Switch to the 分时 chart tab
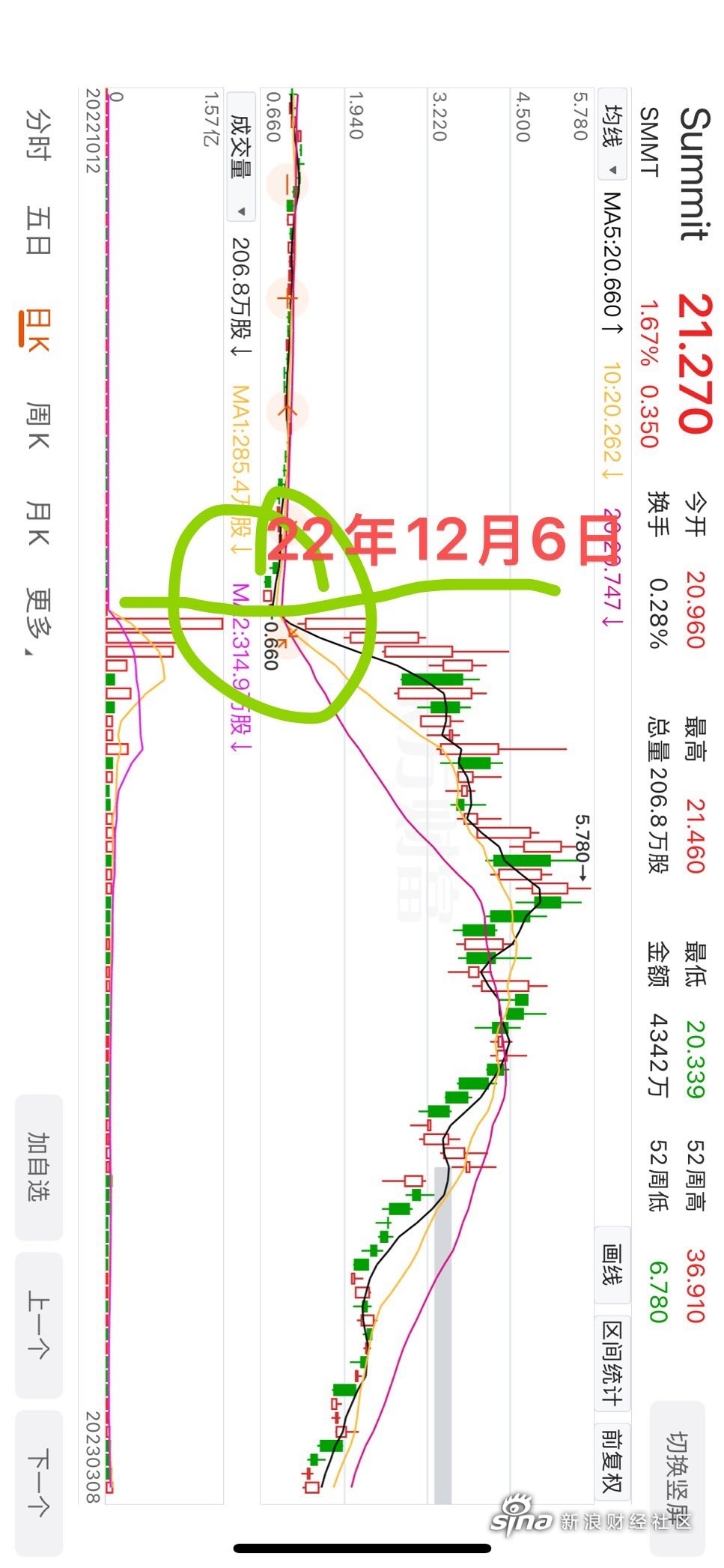724x1568 pixels. (x=38, y=135)
